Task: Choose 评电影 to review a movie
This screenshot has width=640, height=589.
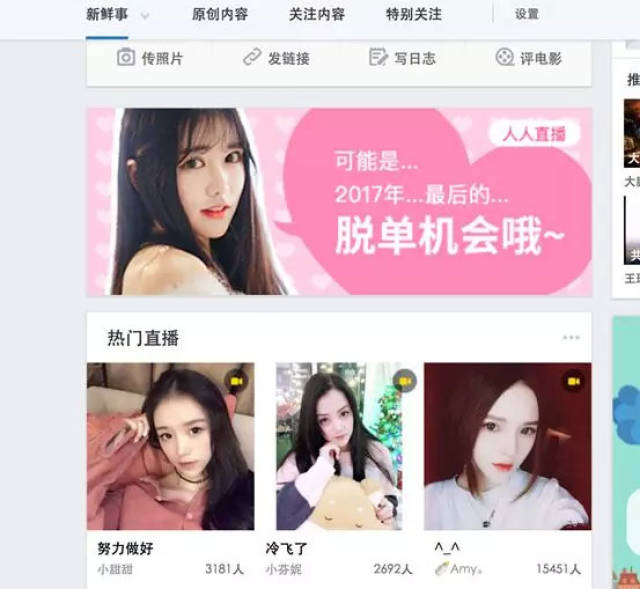Action: [x=529, y=58]
